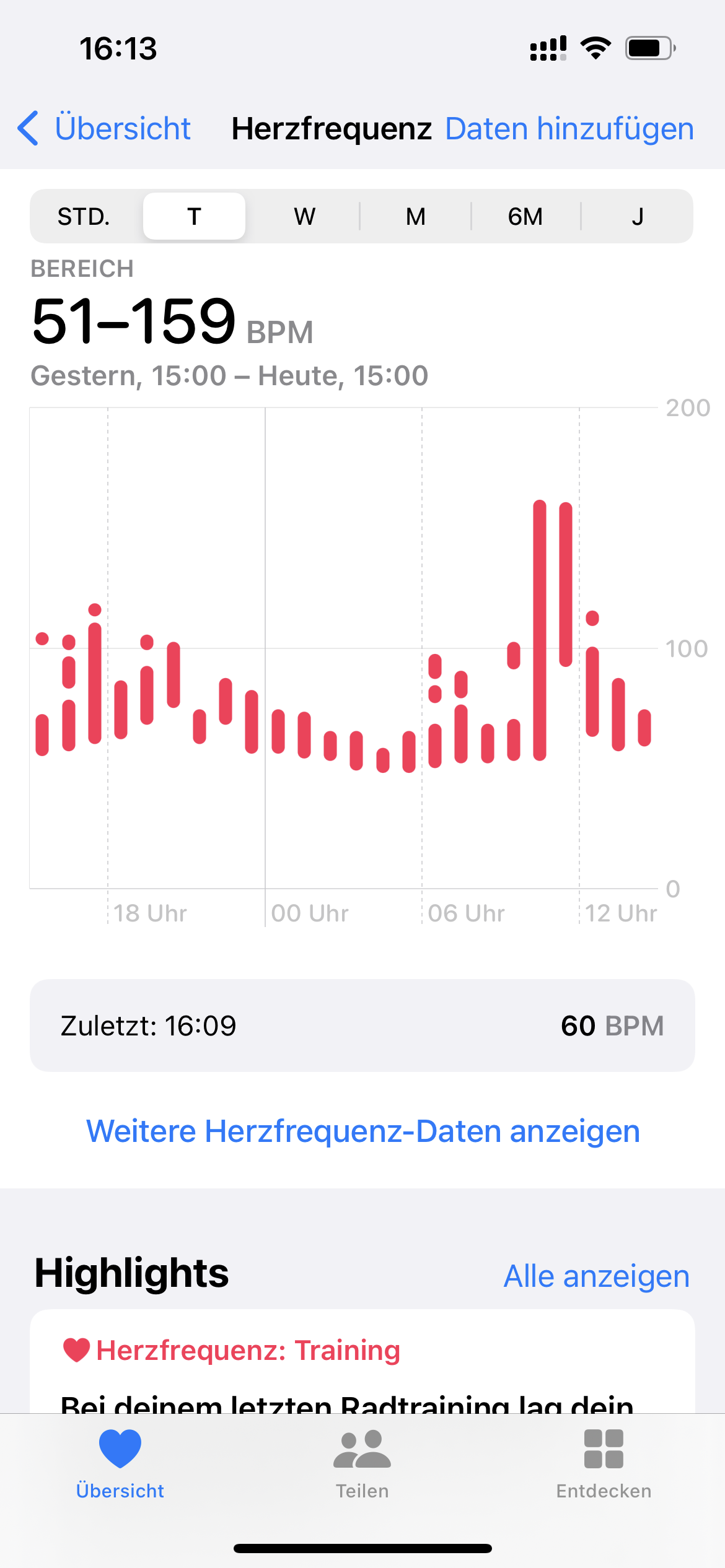Tap Daten hinzufügen

569,129
